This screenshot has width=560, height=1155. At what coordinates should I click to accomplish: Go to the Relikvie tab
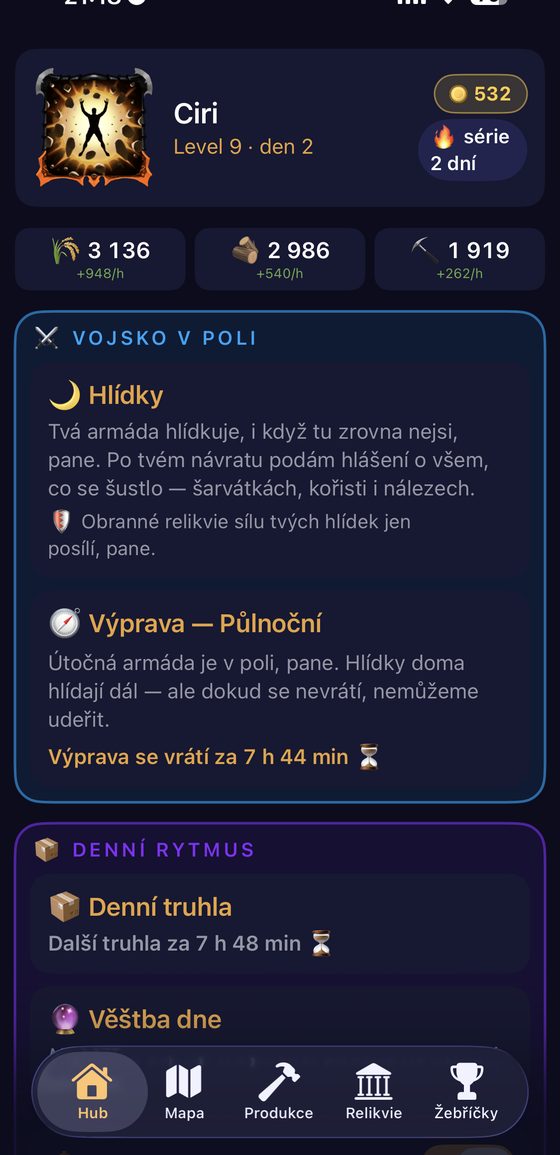(x=374, y=1092)
